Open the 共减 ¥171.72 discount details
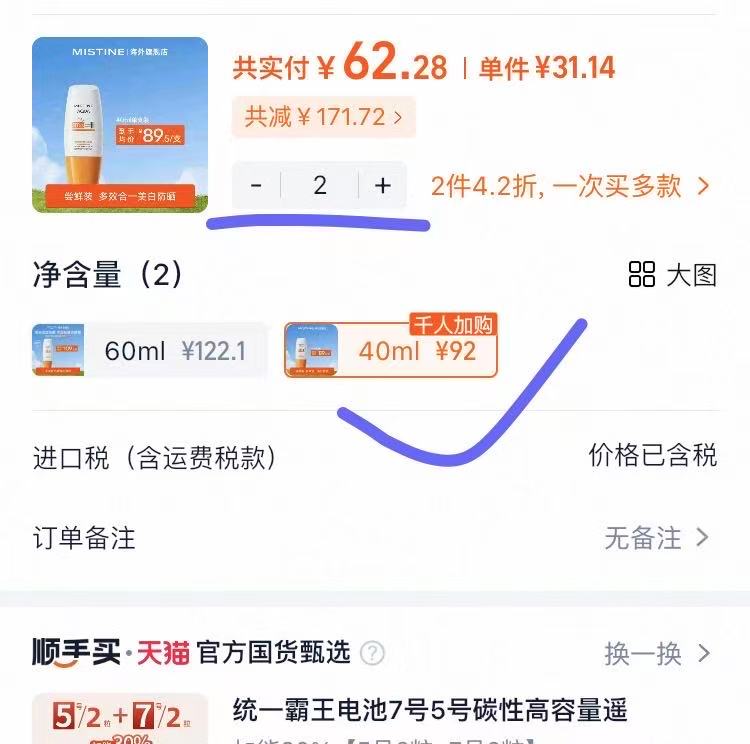Viewport: 750px width, 744px height. coord(323,117)
